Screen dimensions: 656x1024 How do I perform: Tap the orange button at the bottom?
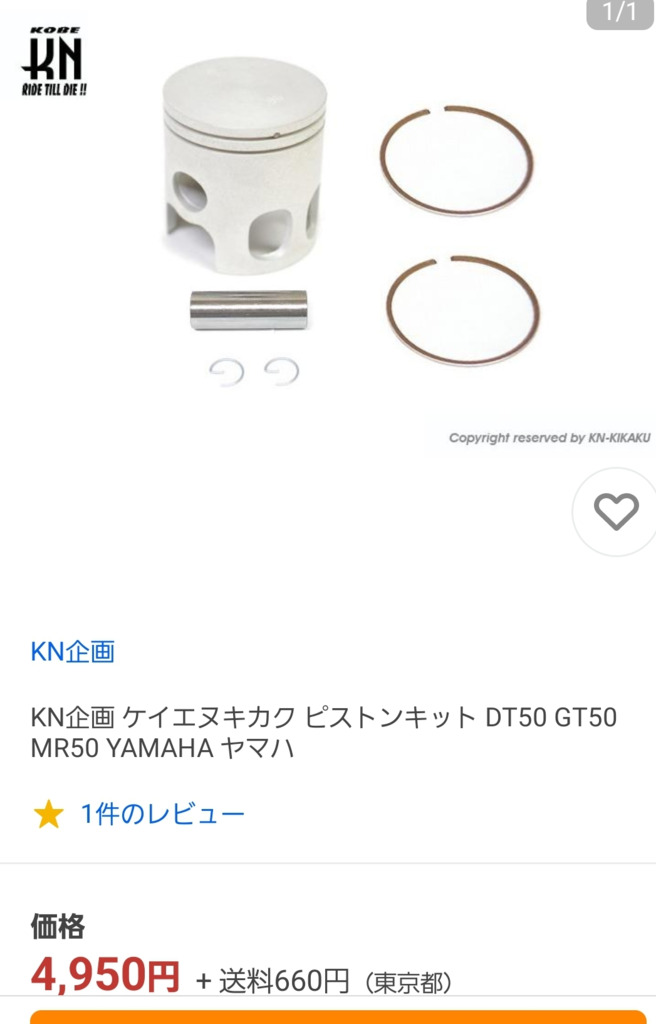click(338, 1016)
